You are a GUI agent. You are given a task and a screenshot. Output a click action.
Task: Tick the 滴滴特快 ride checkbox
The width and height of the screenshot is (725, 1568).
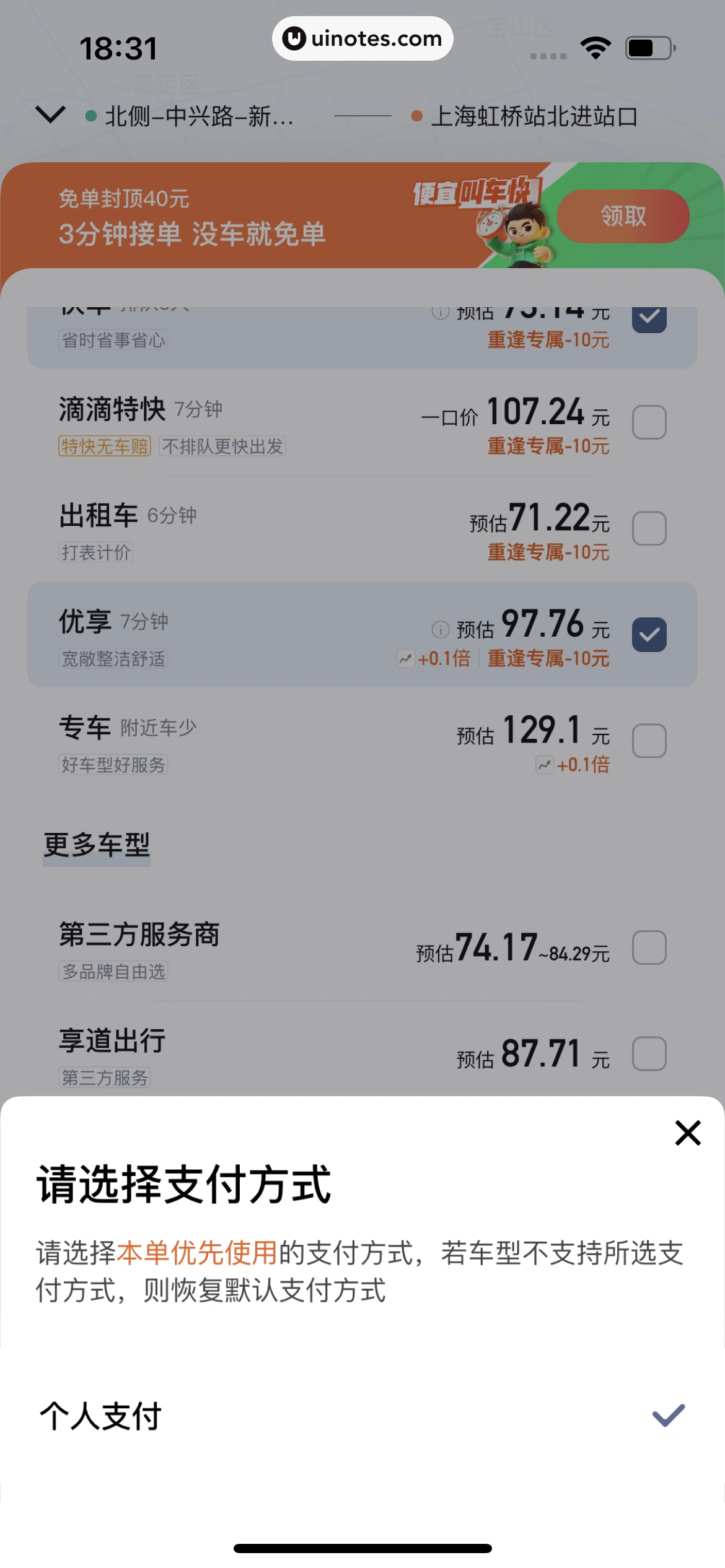tap(649, 422)
